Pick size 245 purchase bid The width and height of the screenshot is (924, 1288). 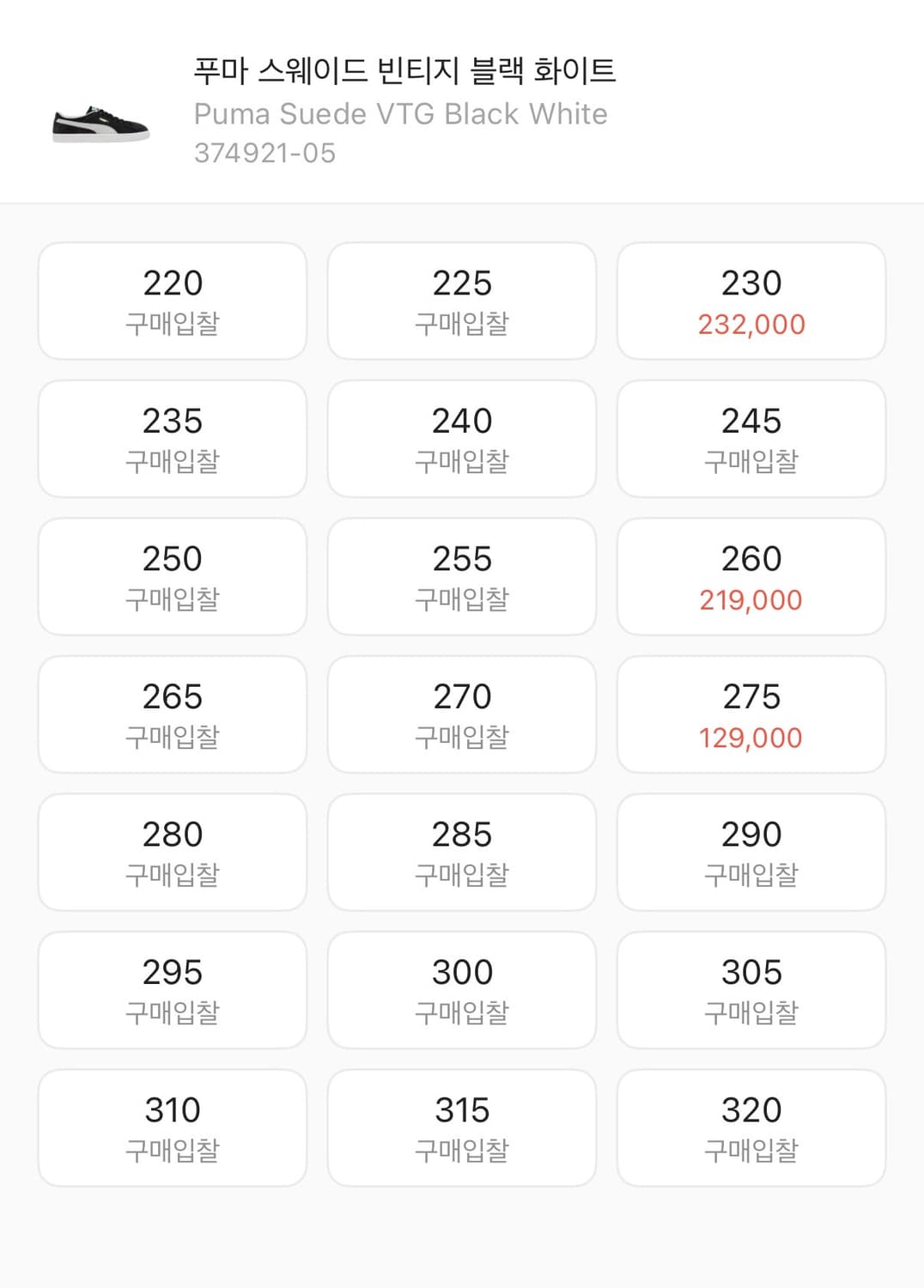(x=751, y=438)
